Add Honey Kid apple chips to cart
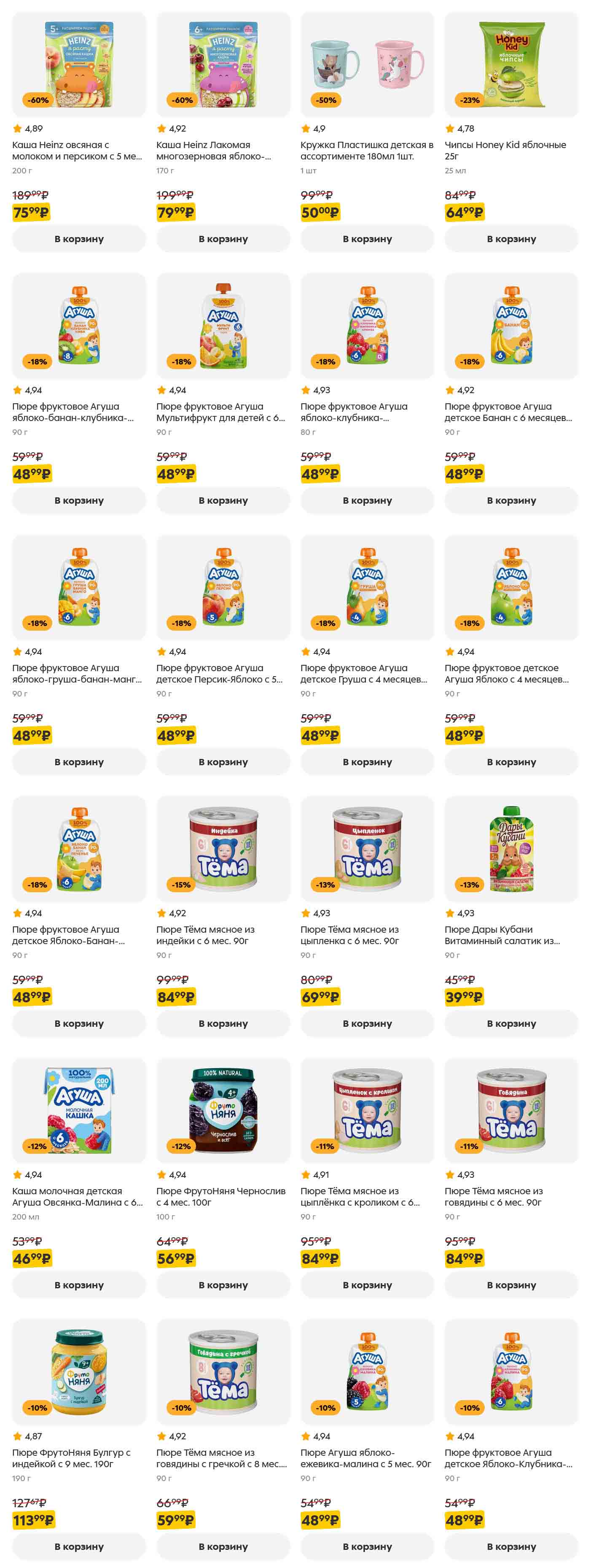Image resolution: width=607 pixels, height=1568 pixels. pyautogui.click(x=511, y=239)
